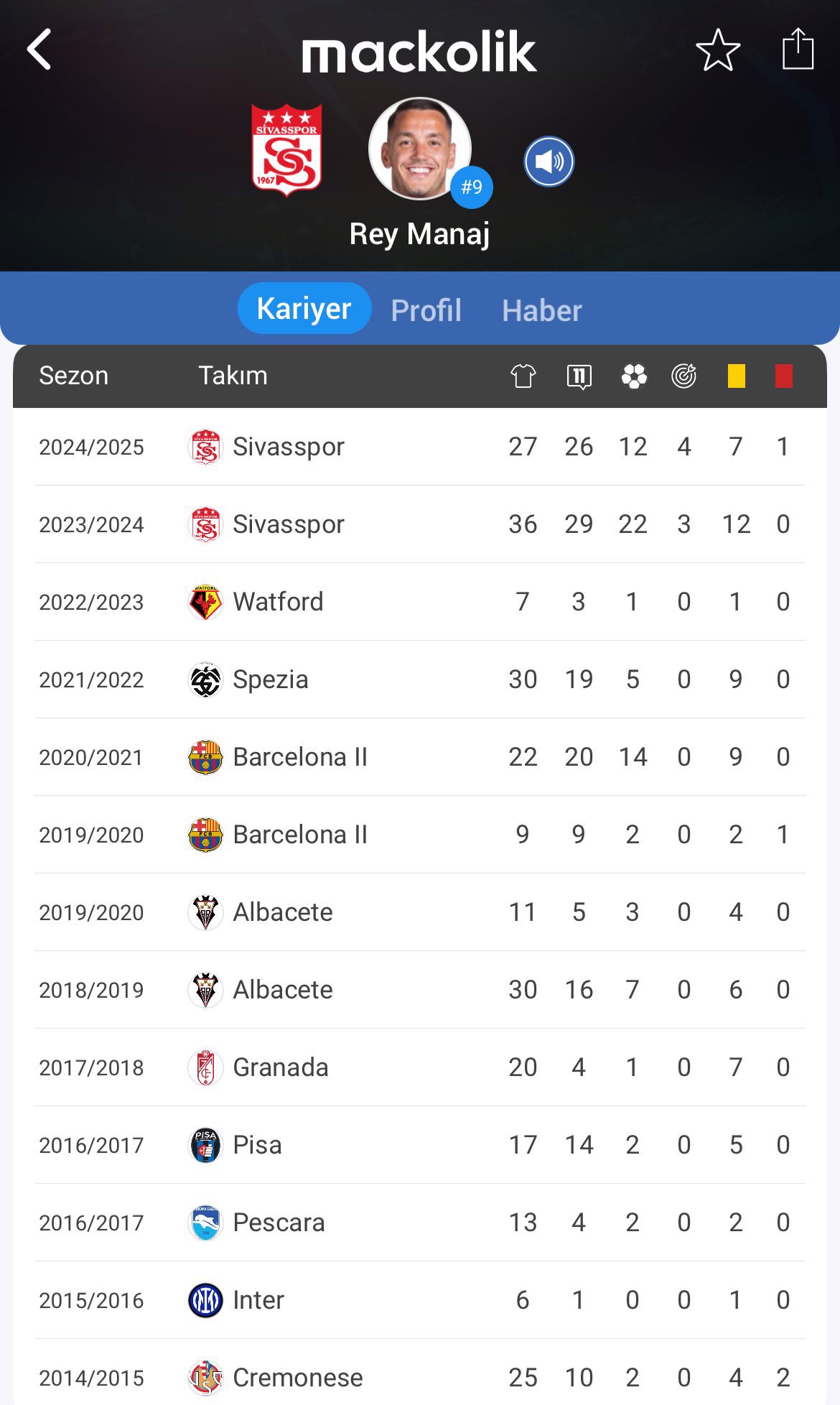This screenshot has height=1405, width=840.
Task: Go back using the top-left arrow
Action: click(39, 50)
